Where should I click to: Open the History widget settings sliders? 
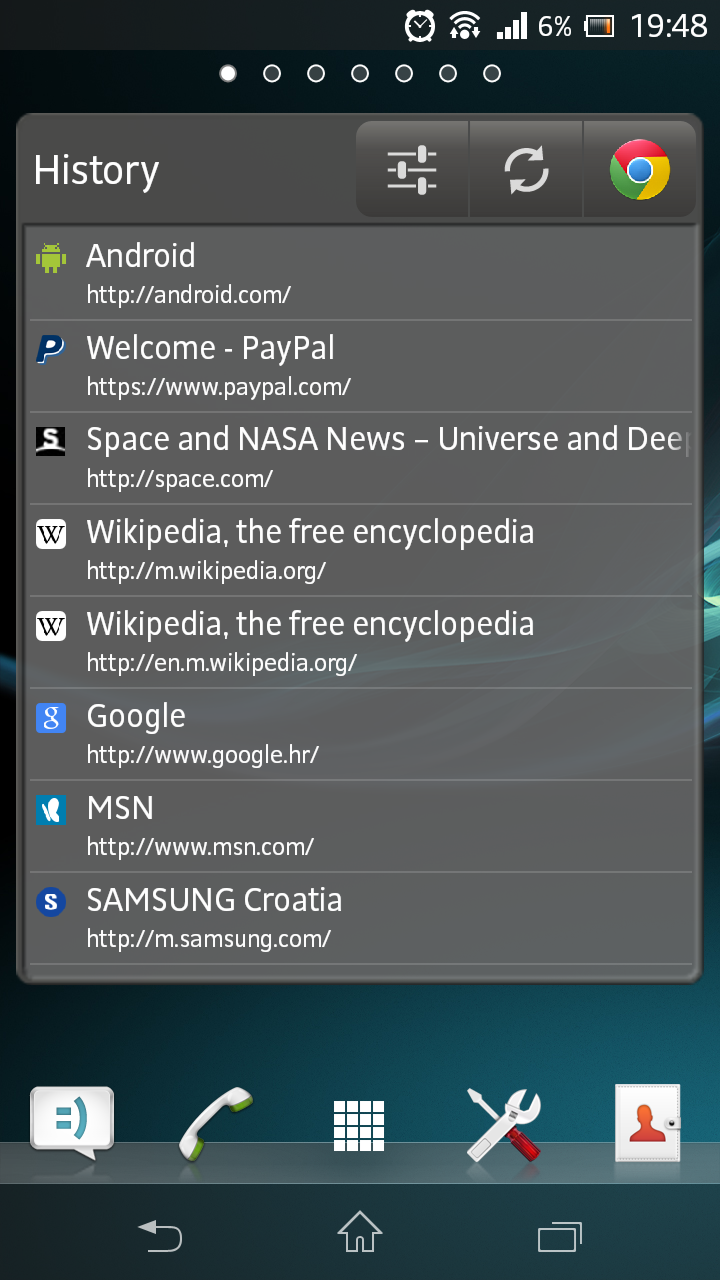pos(412,170)
